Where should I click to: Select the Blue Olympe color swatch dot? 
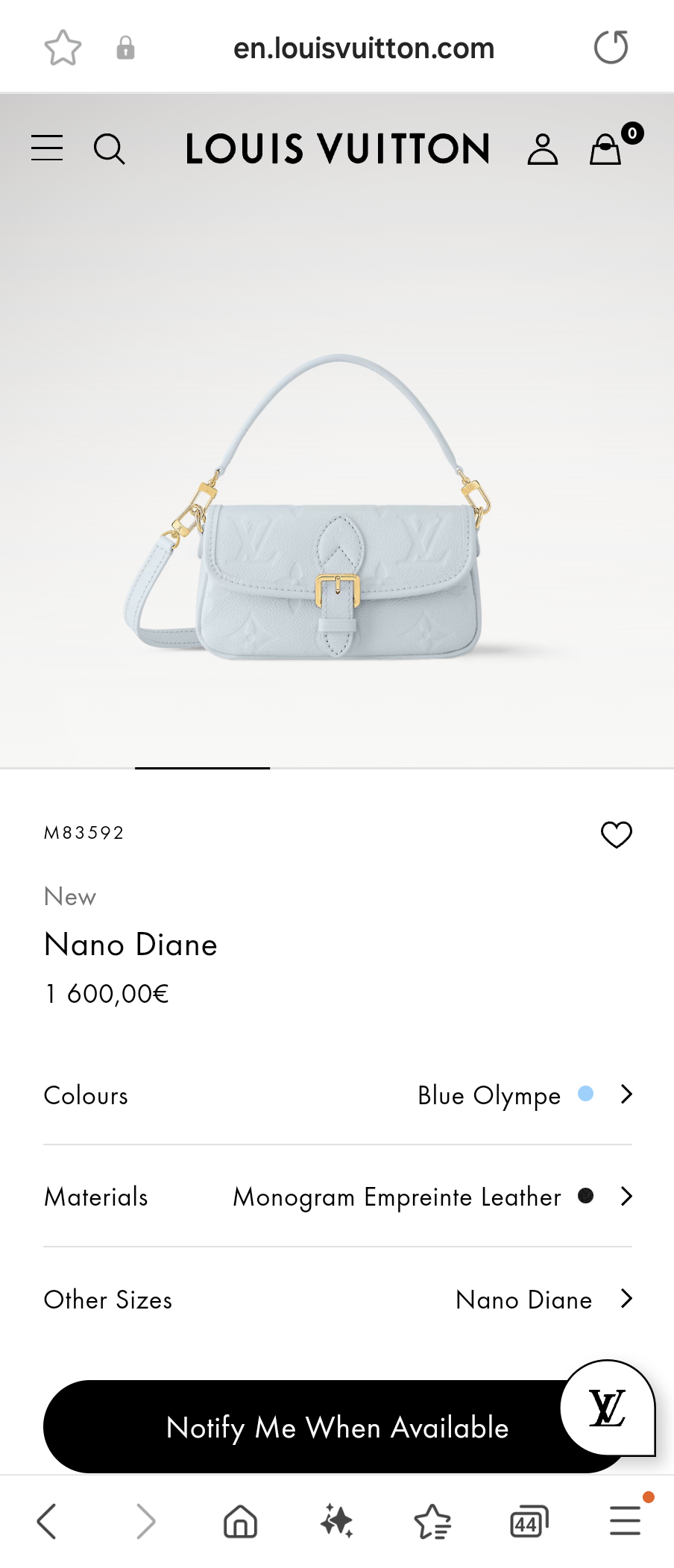(x=586, y=1095)
